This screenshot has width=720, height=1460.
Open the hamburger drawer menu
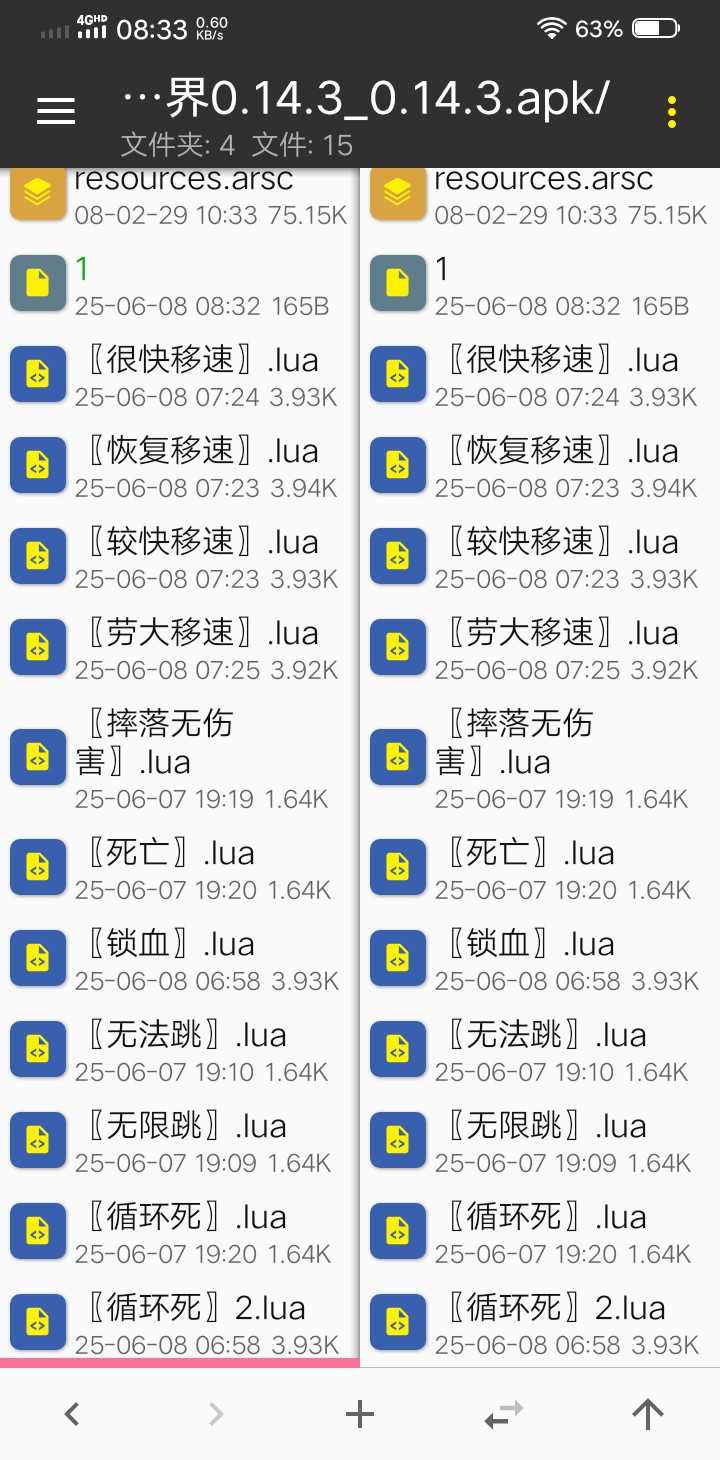pyautogui.click(x=56, y=111)
